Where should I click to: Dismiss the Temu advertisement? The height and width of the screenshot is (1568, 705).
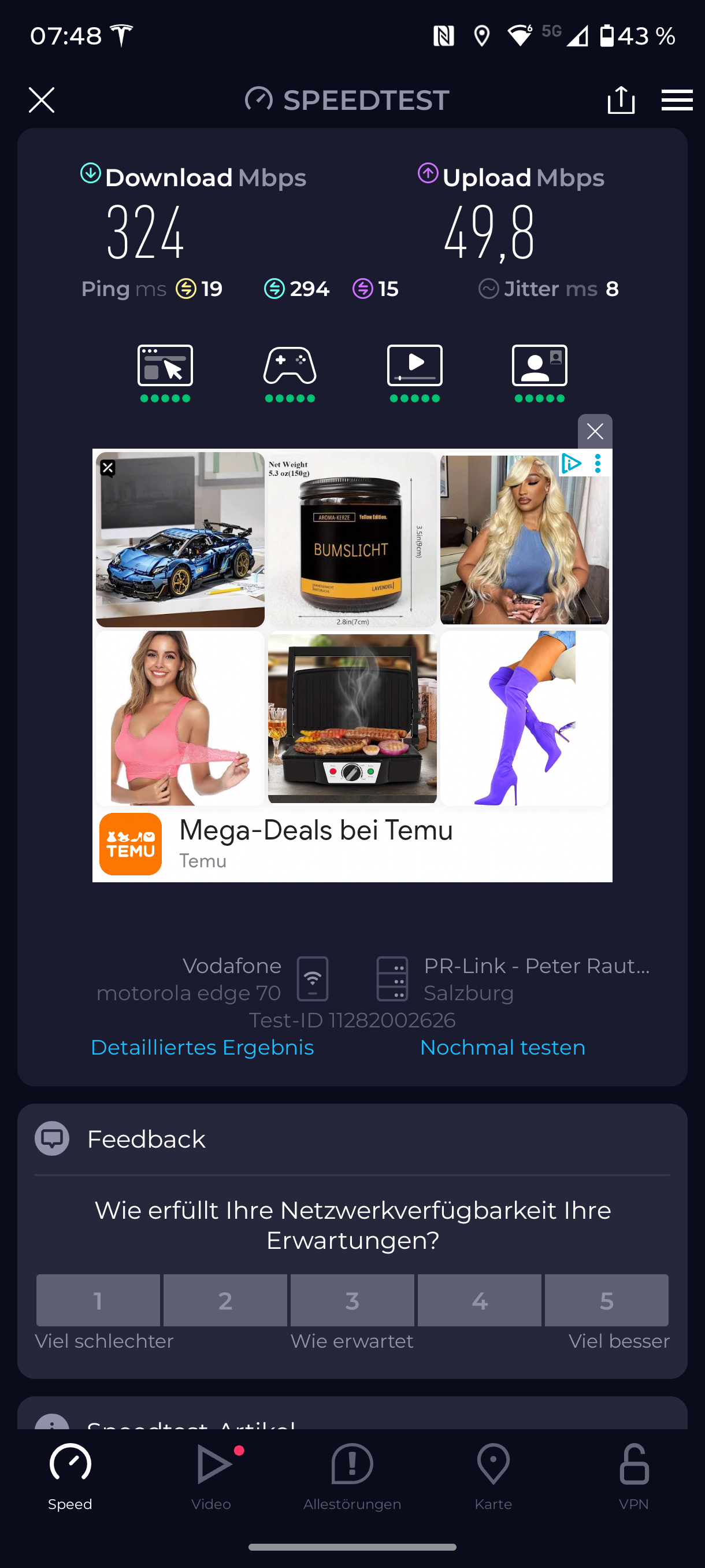[x=594, y=431]
